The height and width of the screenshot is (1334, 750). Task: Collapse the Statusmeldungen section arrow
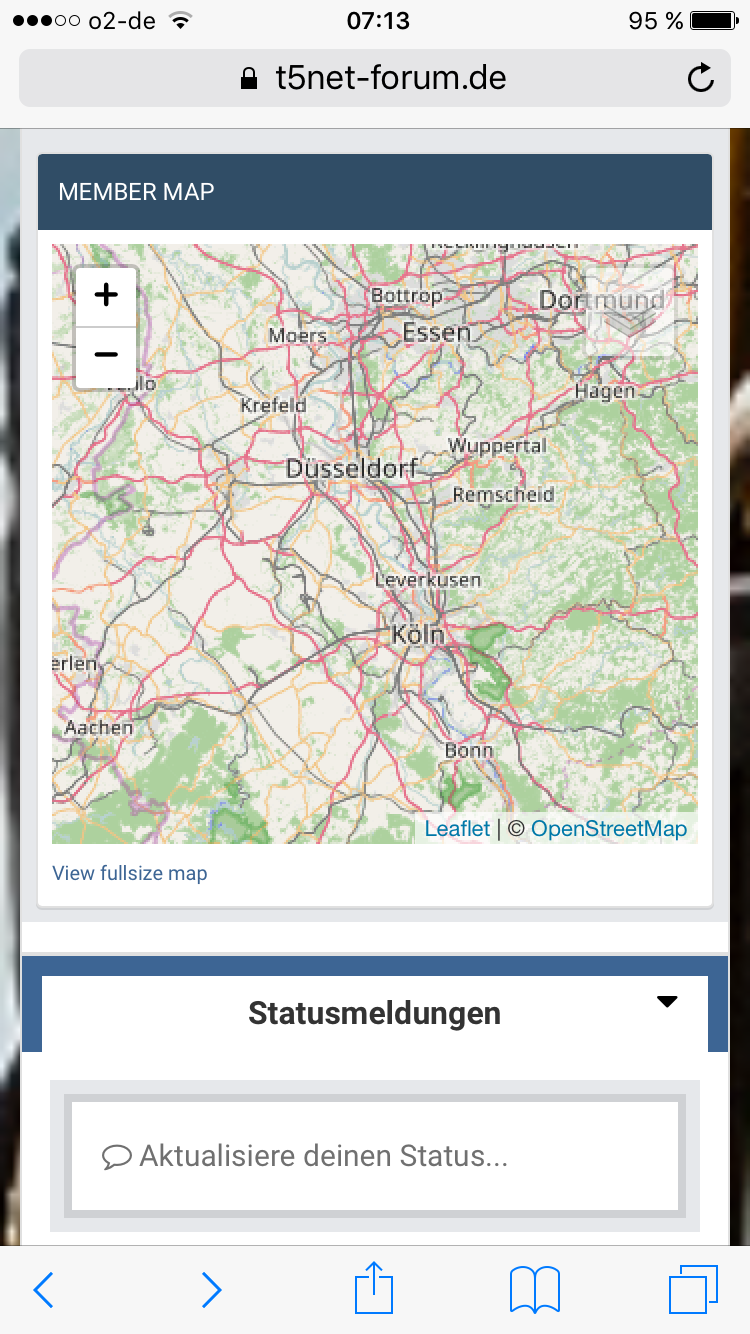pyautogui.click(x=667, y=1002)
